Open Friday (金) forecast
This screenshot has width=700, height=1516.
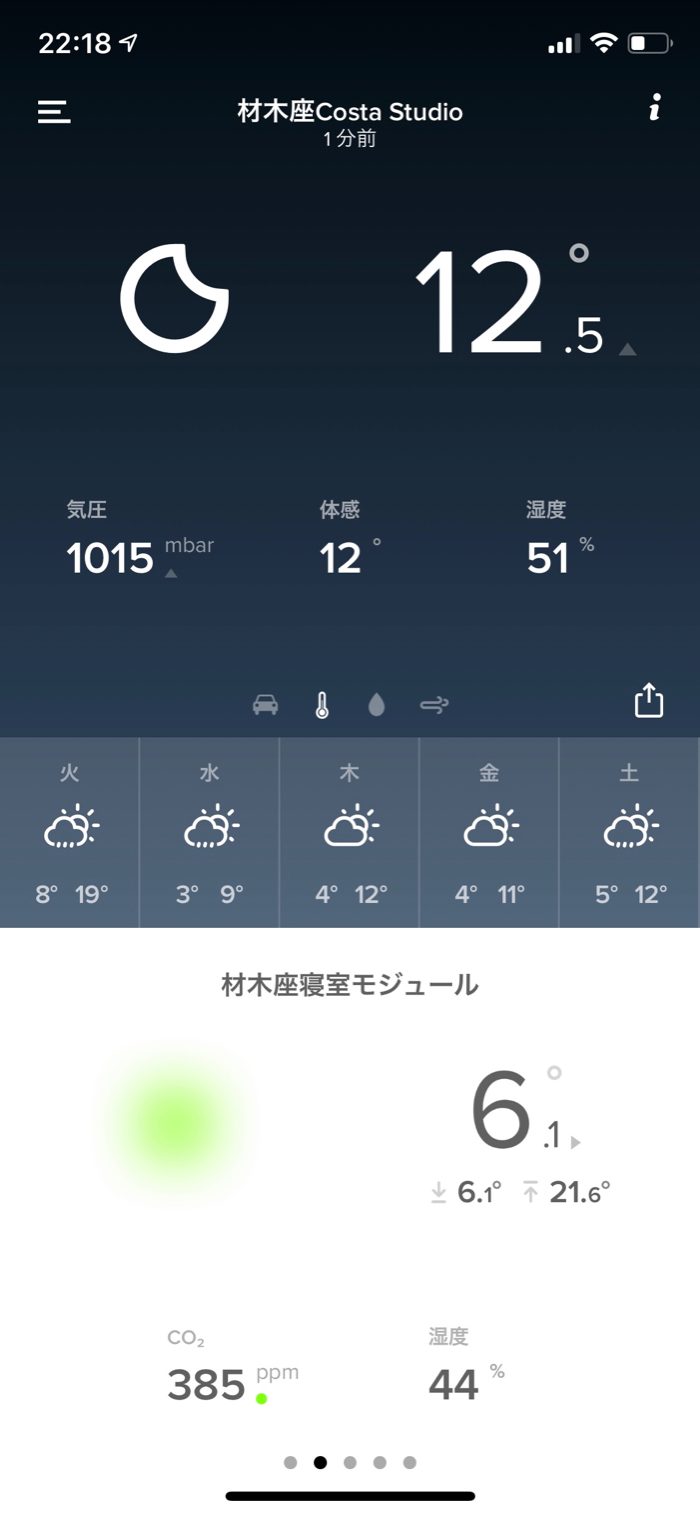489,832
